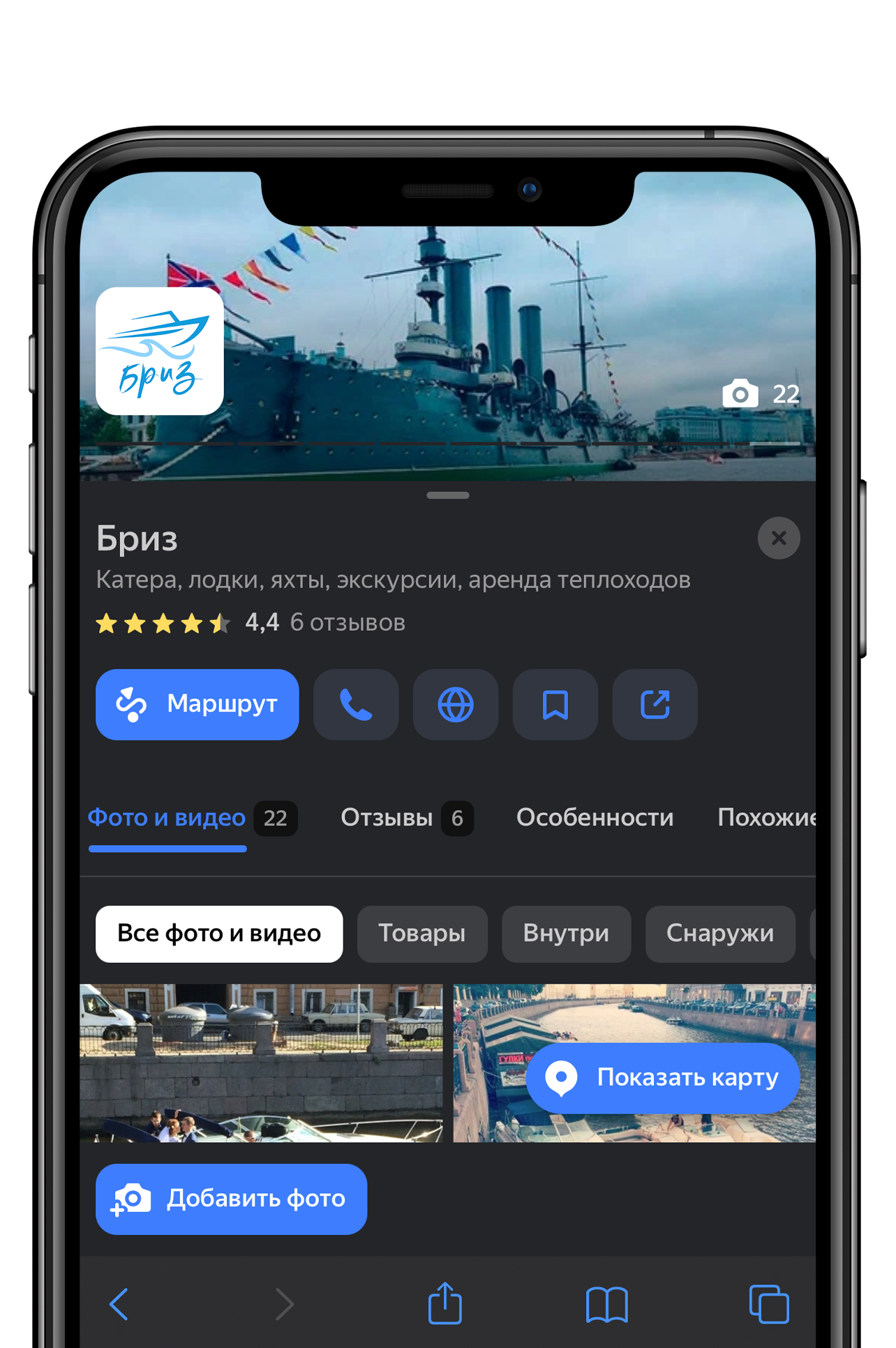View photos by clicking the camera icon

[x=741, y=394]
